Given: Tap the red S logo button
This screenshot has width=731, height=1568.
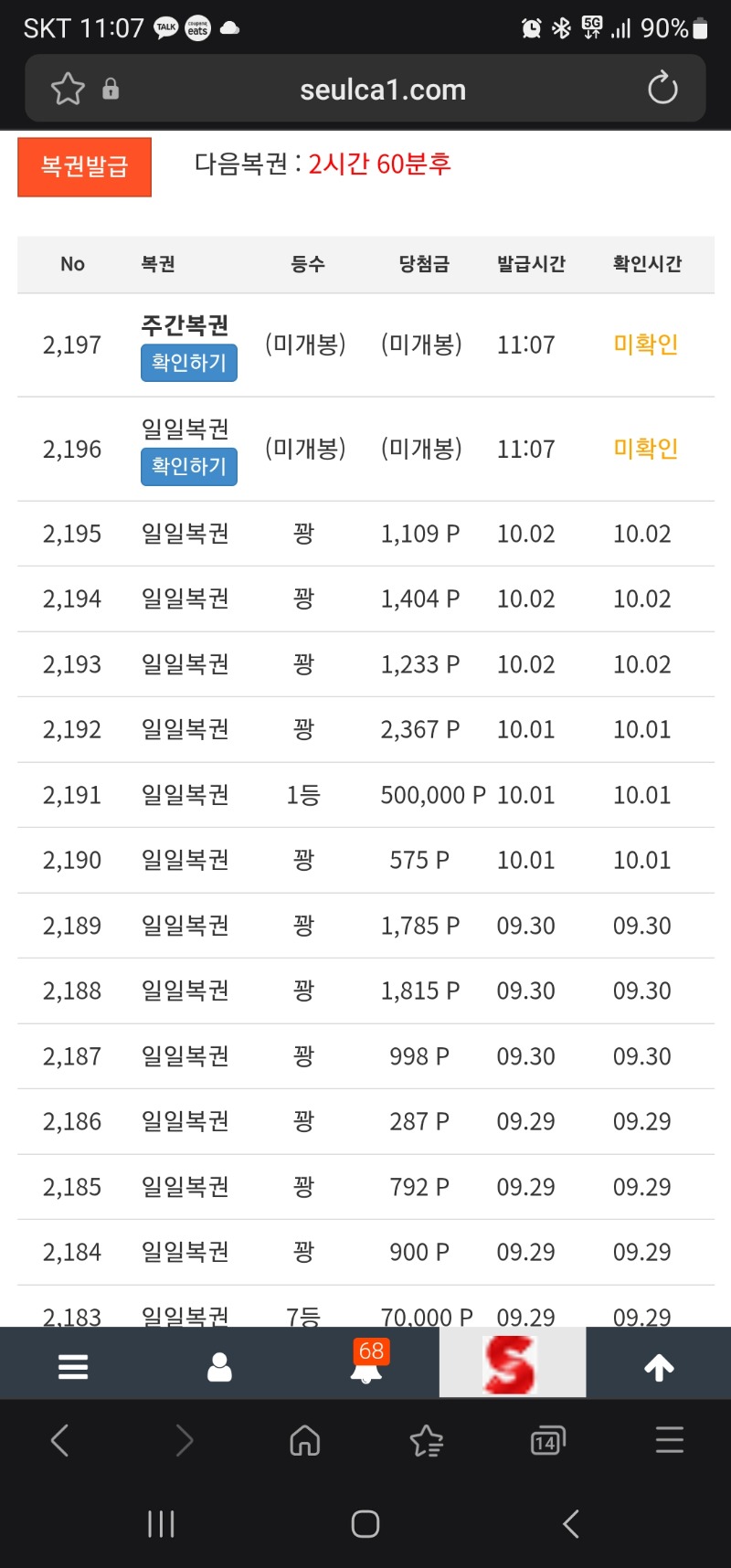Looking at the screenshot, I should click(512, 1363).
